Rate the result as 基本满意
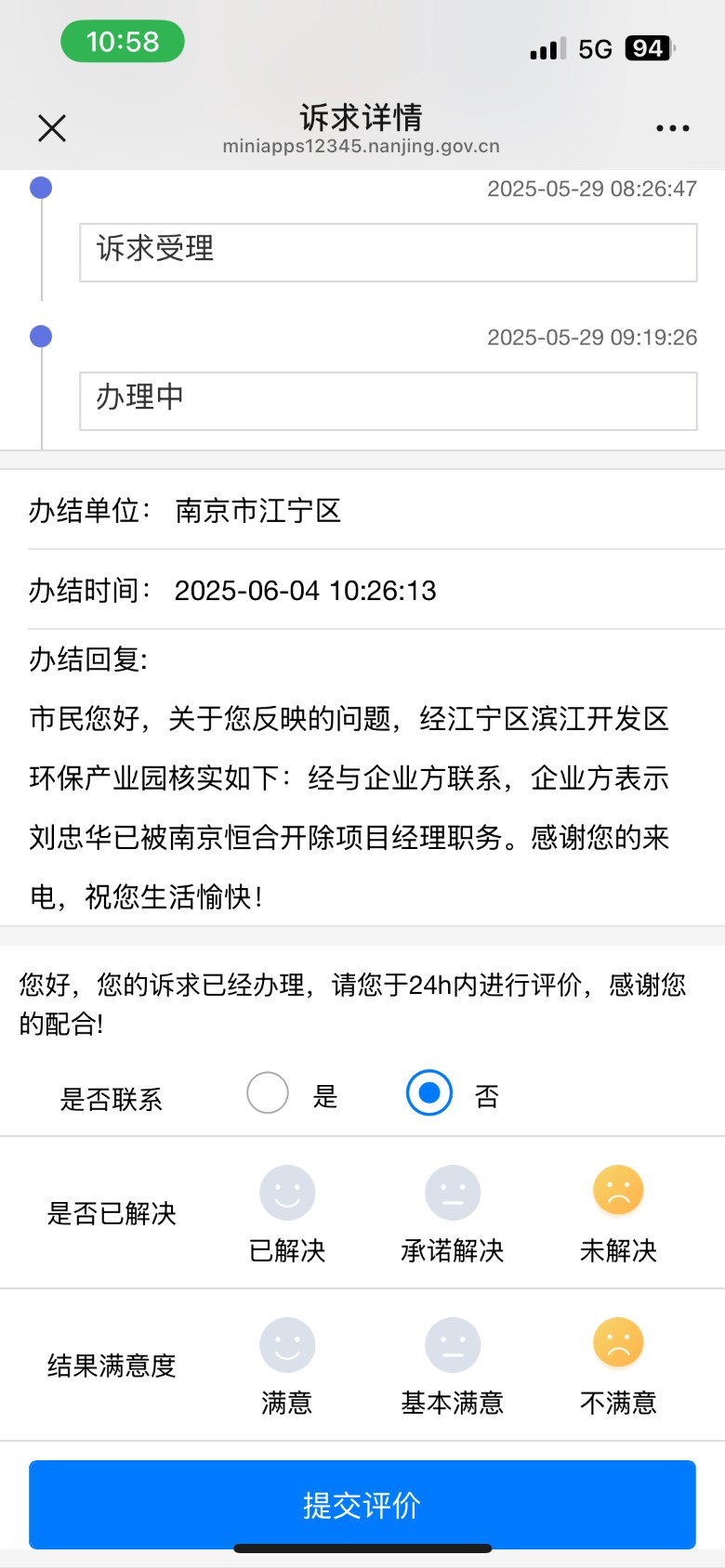This screenshot has width=725, height=1568. 453,1345
